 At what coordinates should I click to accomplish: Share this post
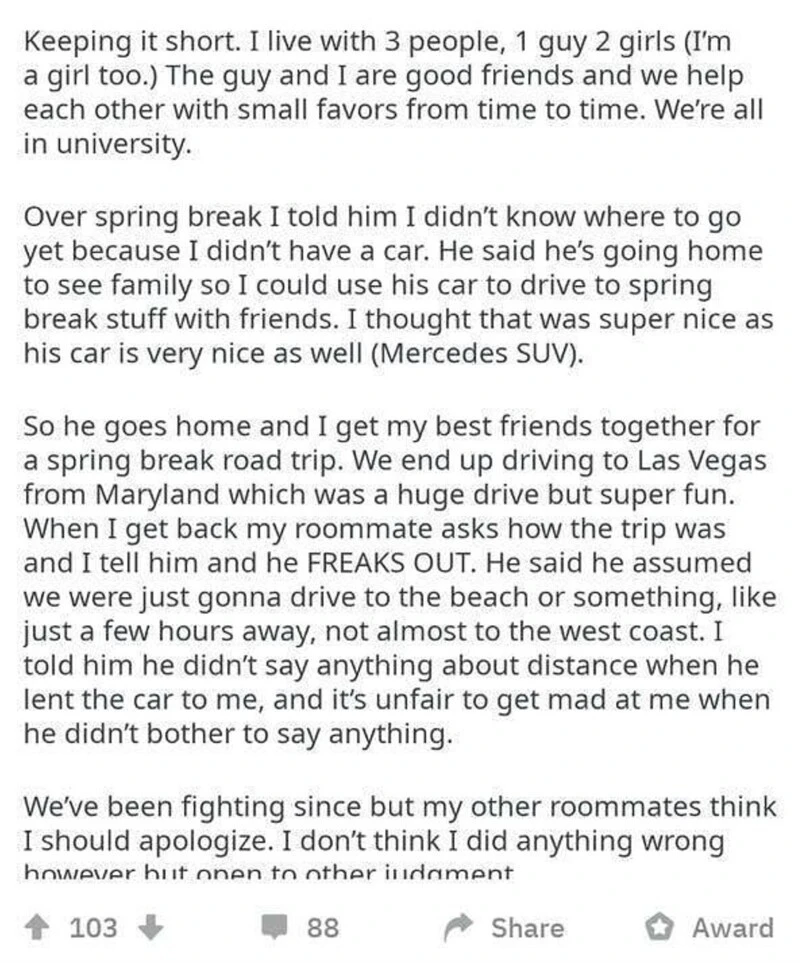[x=505, y=927]
